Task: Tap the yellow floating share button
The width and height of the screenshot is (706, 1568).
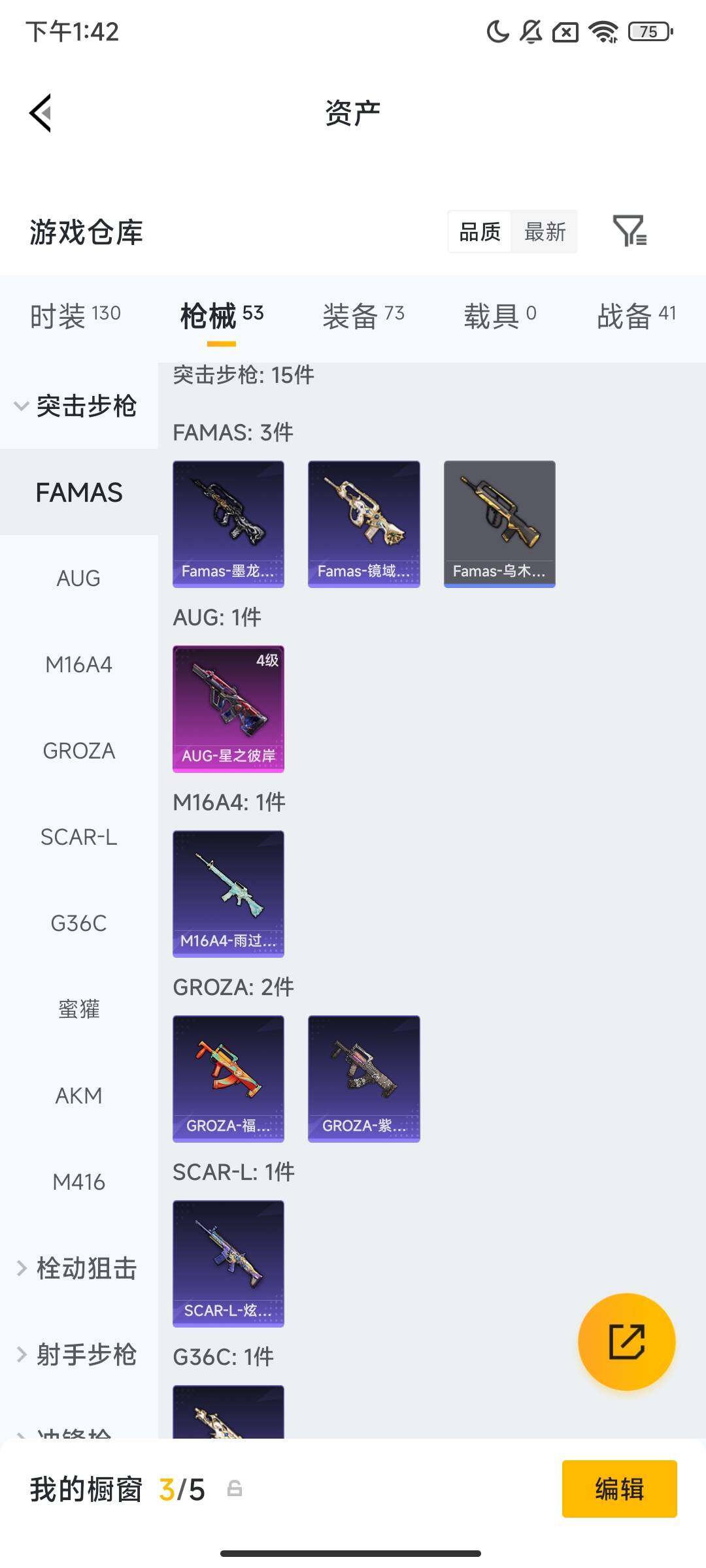Action: click(626, 1342)
